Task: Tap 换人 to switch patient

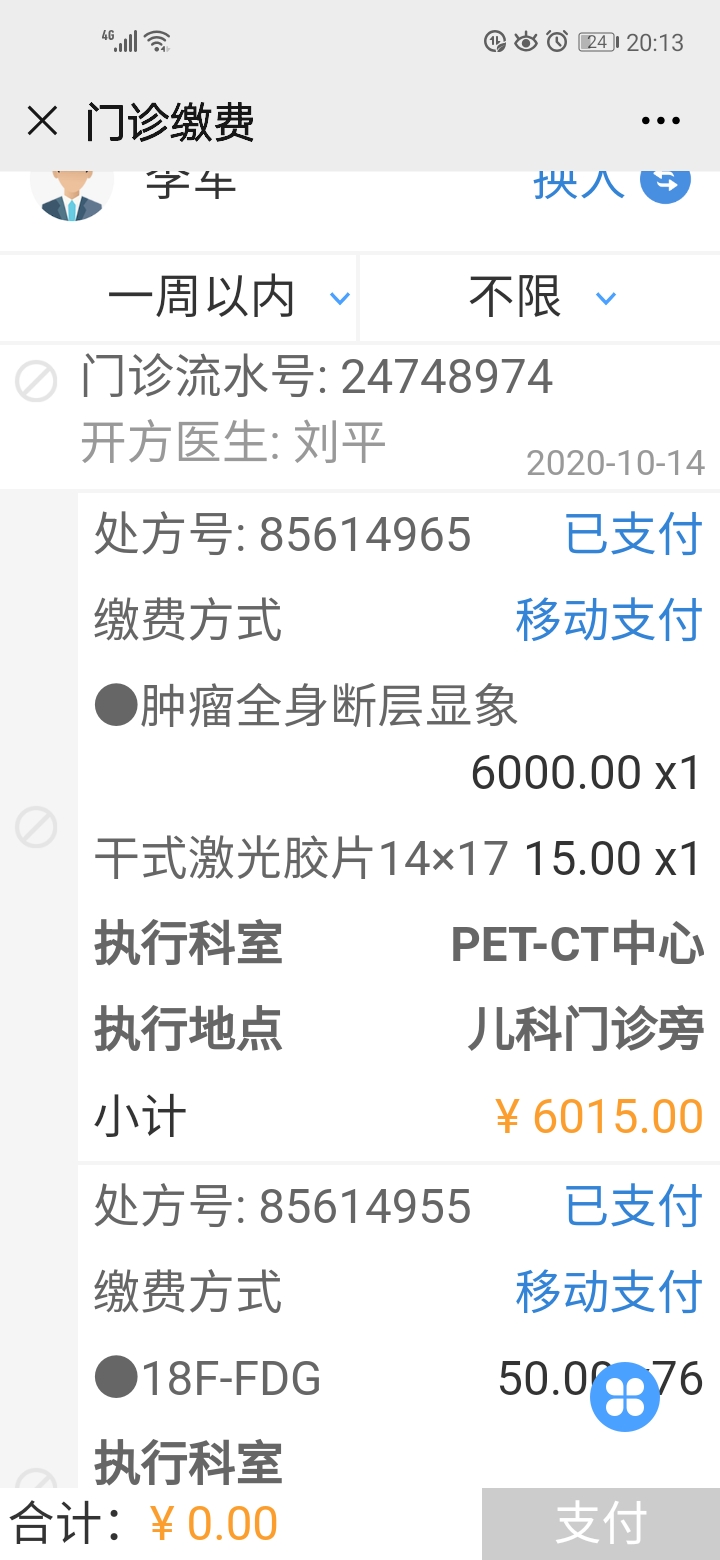Action: click(x=610, y=184)
